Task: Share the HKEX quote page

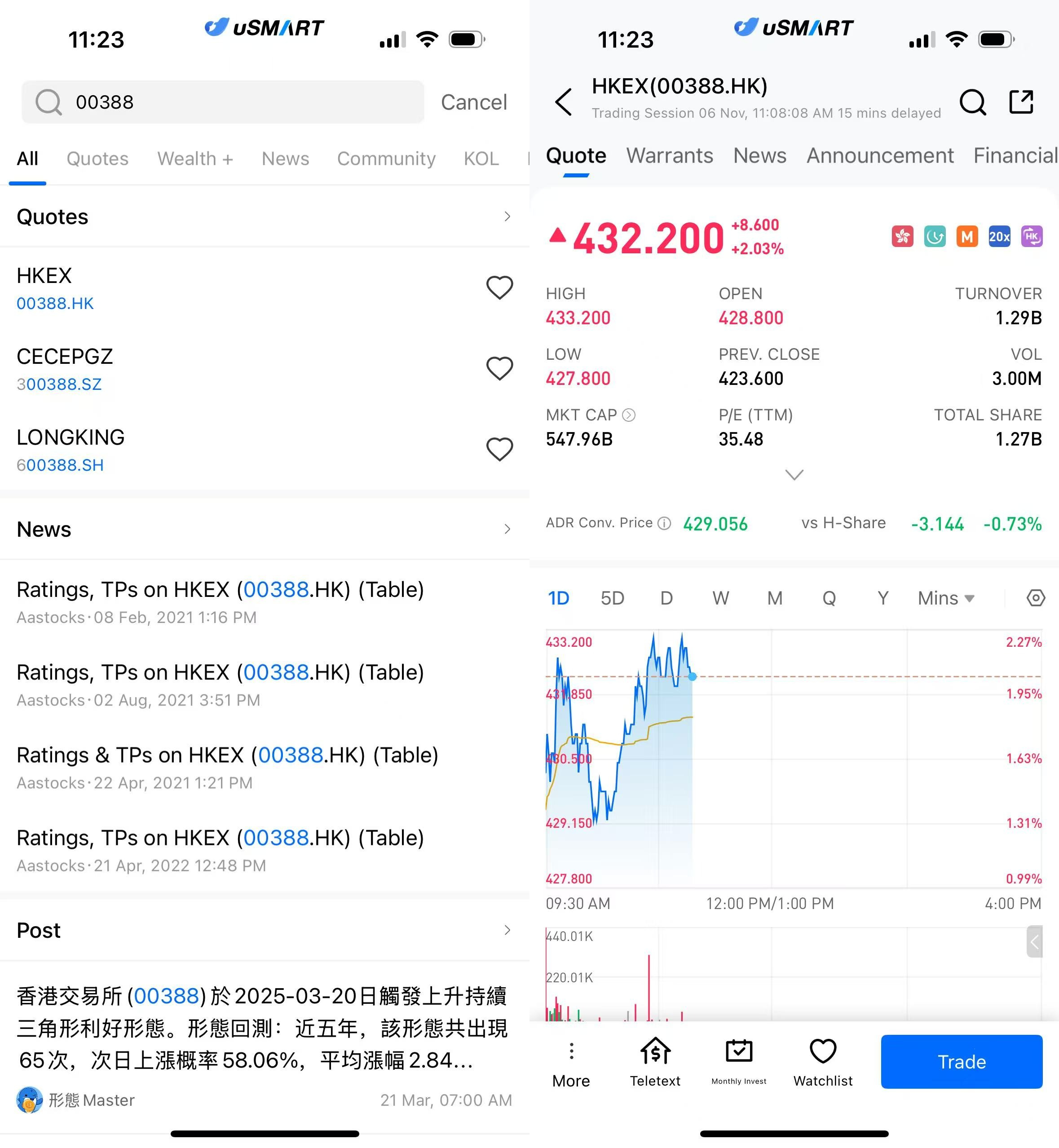Action: tap(1021, 102)
